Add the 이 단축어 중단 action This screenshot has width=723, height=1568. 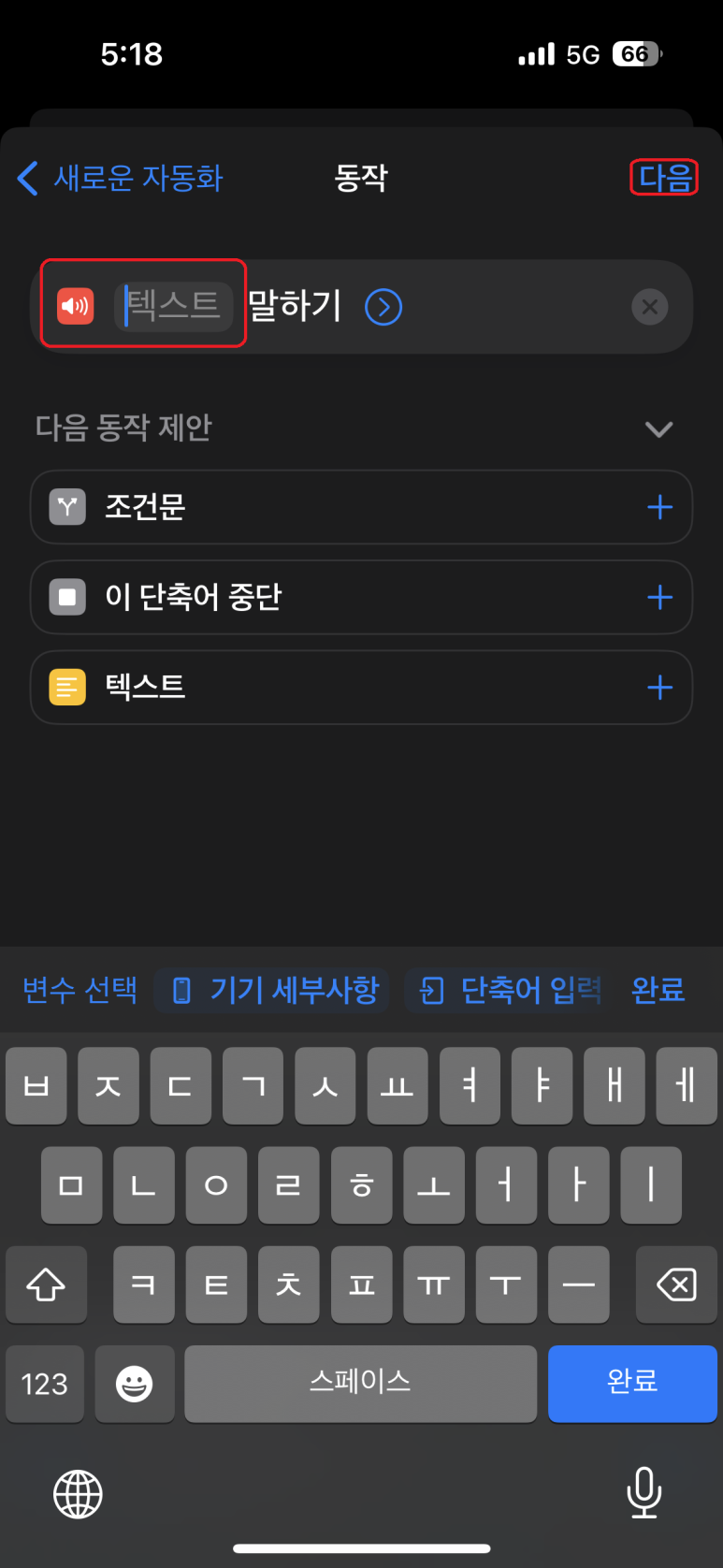click(x=659, y=597)
